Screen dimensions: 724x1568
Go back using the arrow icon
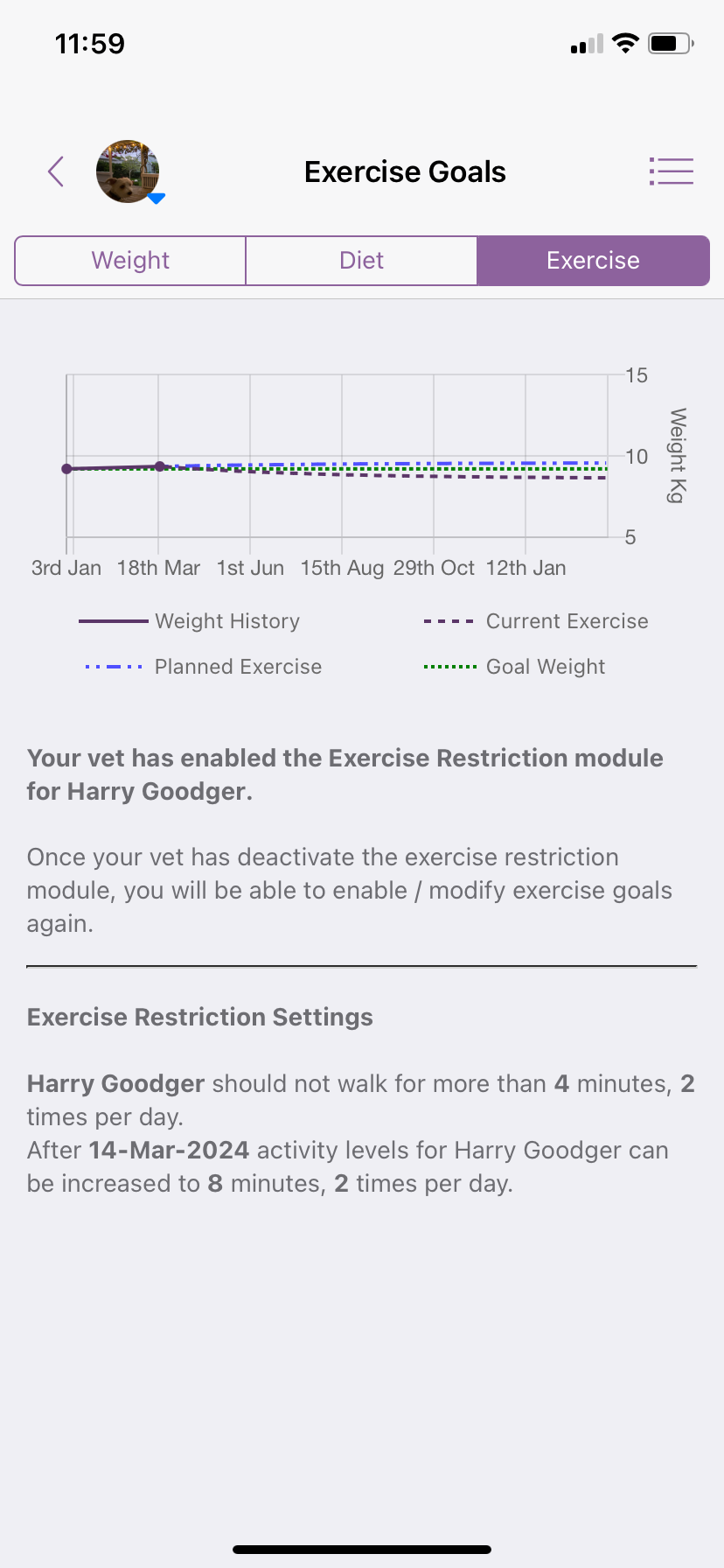pyautogui.click(x=56, y=171)
